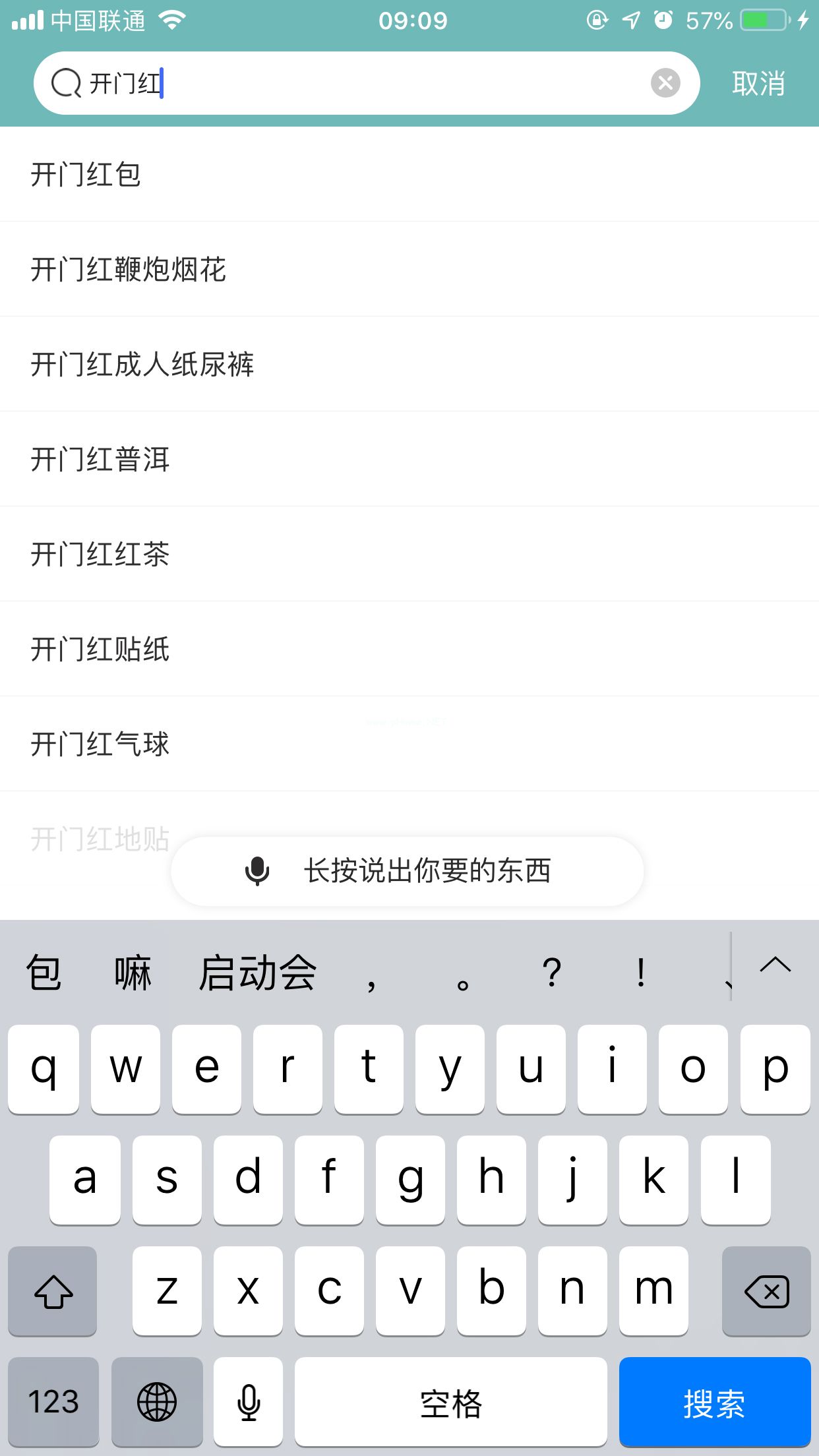Tap the search magnifier icon in search bar

click(x=64, y=83)
